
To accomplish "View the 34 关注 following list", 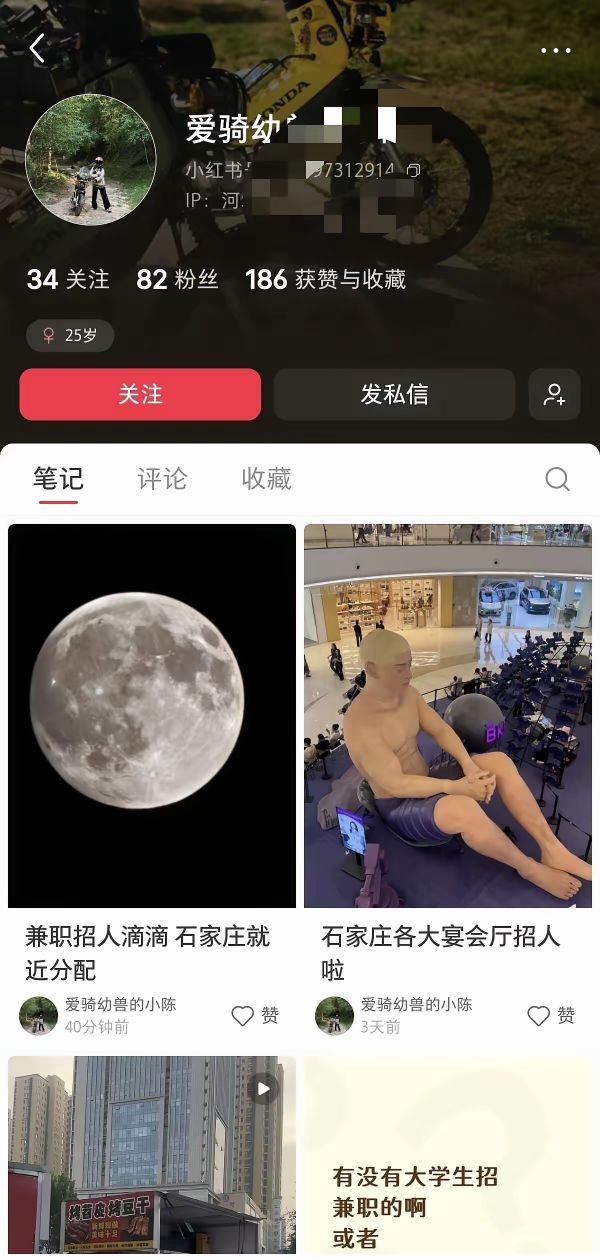I will (68, 279).
